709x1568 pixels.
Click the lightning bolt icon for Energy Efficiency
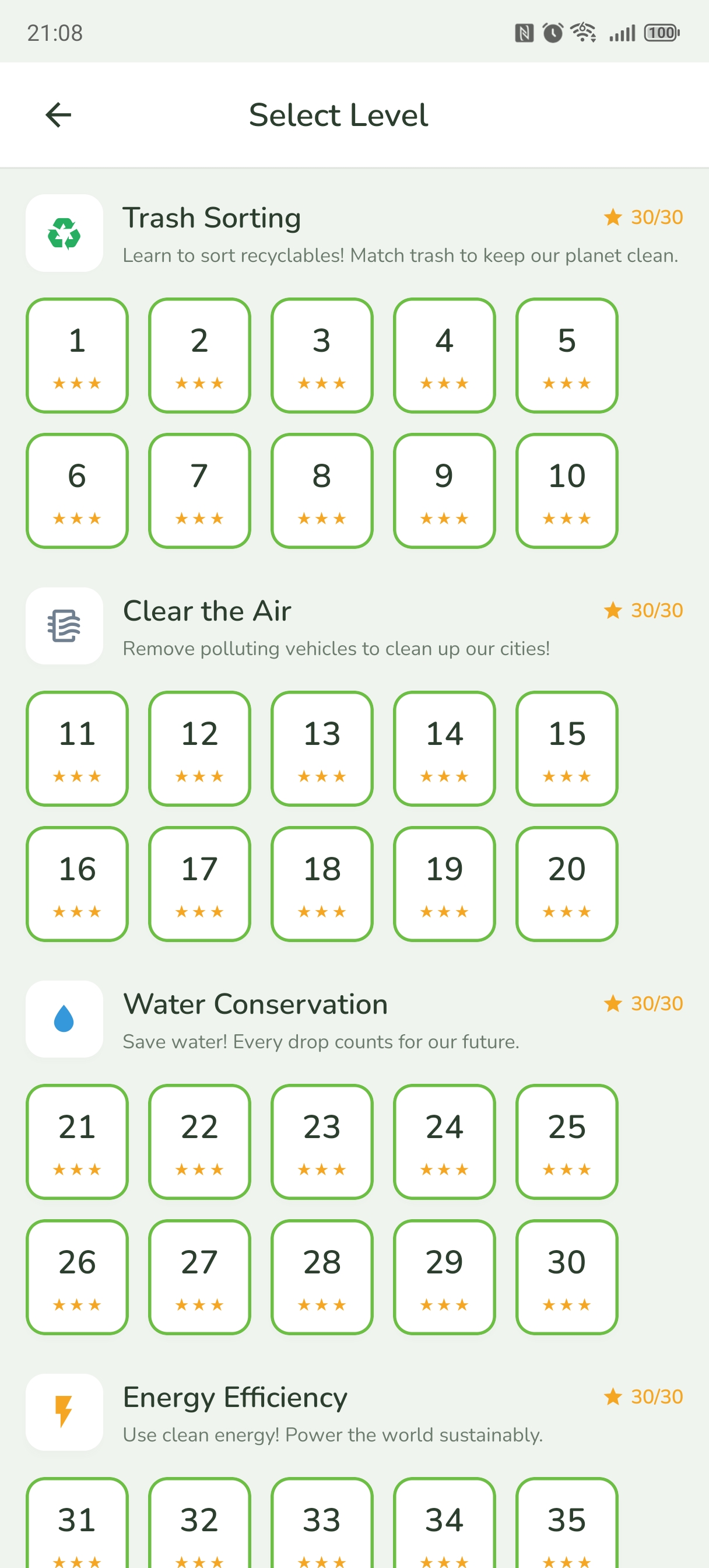click(64, 1413)
